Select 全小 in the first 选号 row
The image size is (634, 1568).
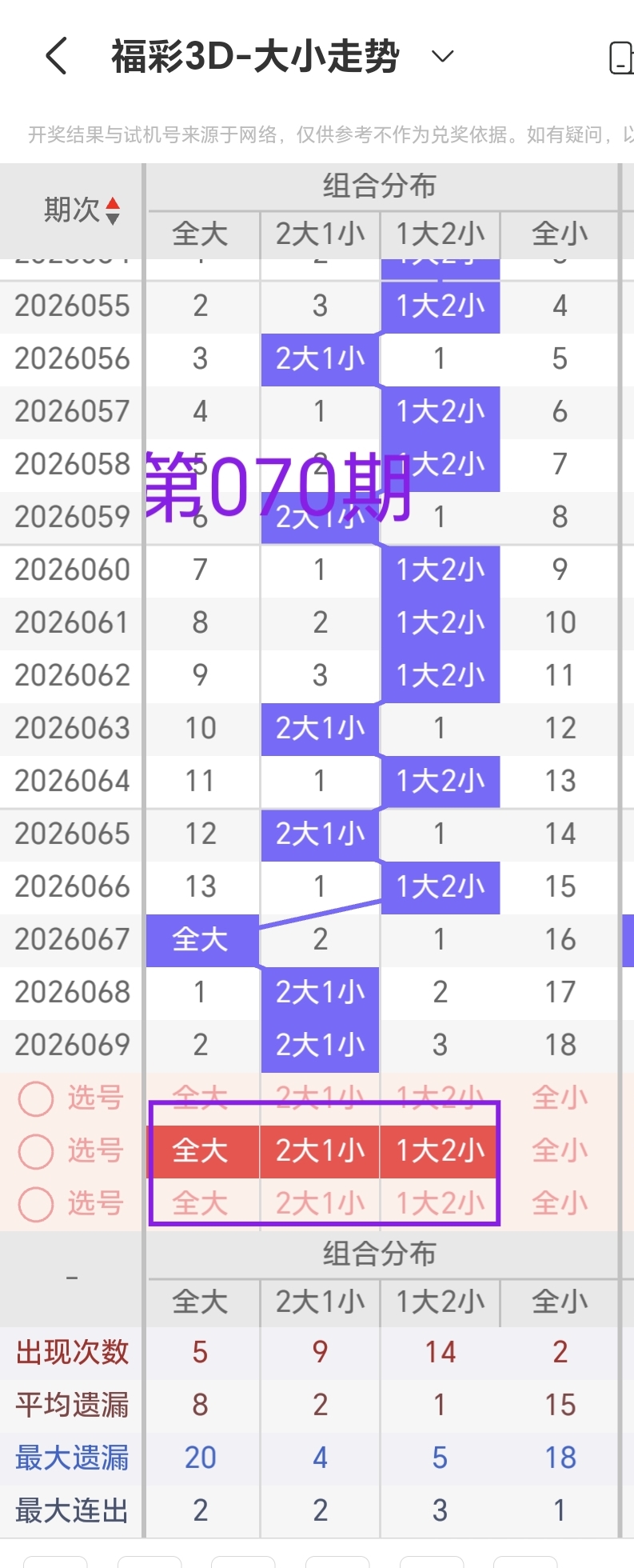tap(559, 1098)
